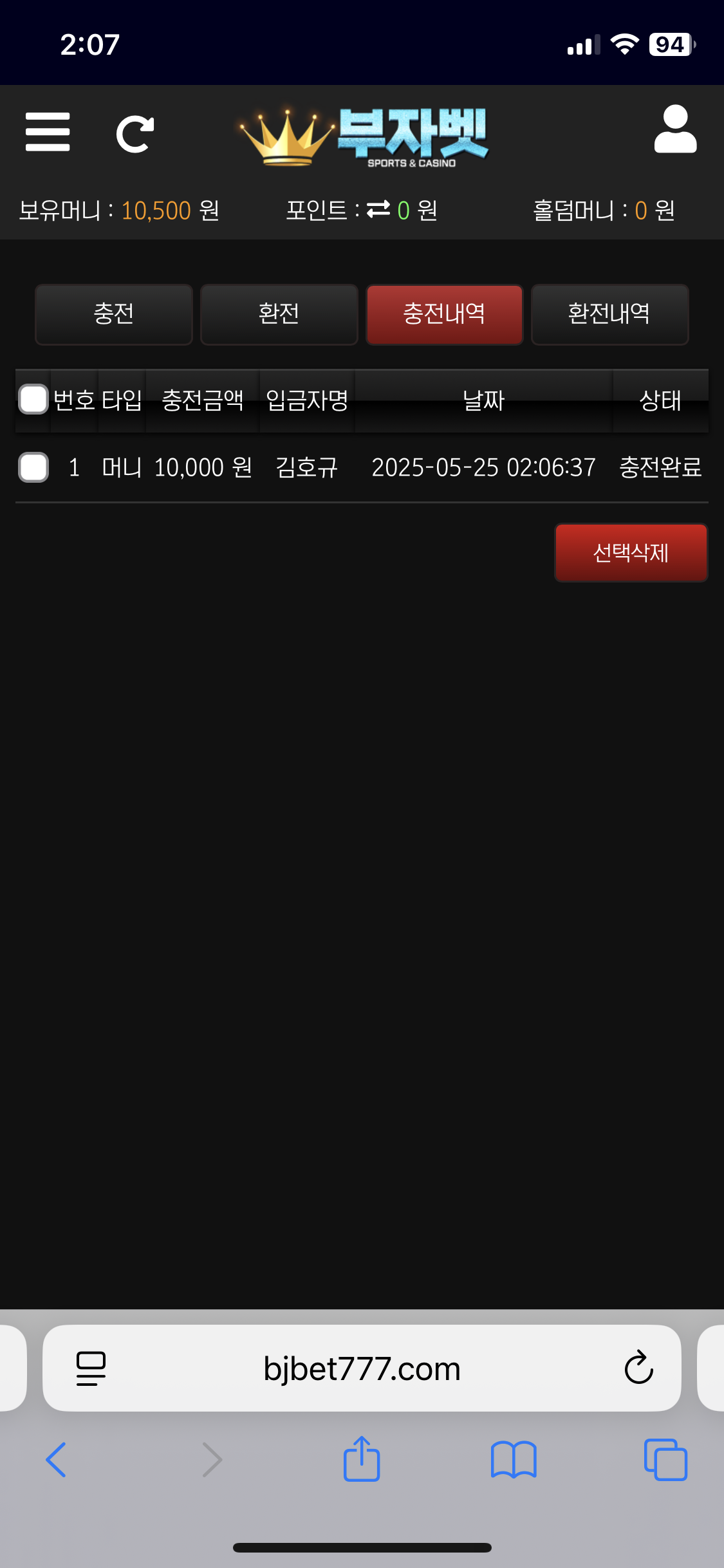Switch to the 충전 tab

point(114,314)
